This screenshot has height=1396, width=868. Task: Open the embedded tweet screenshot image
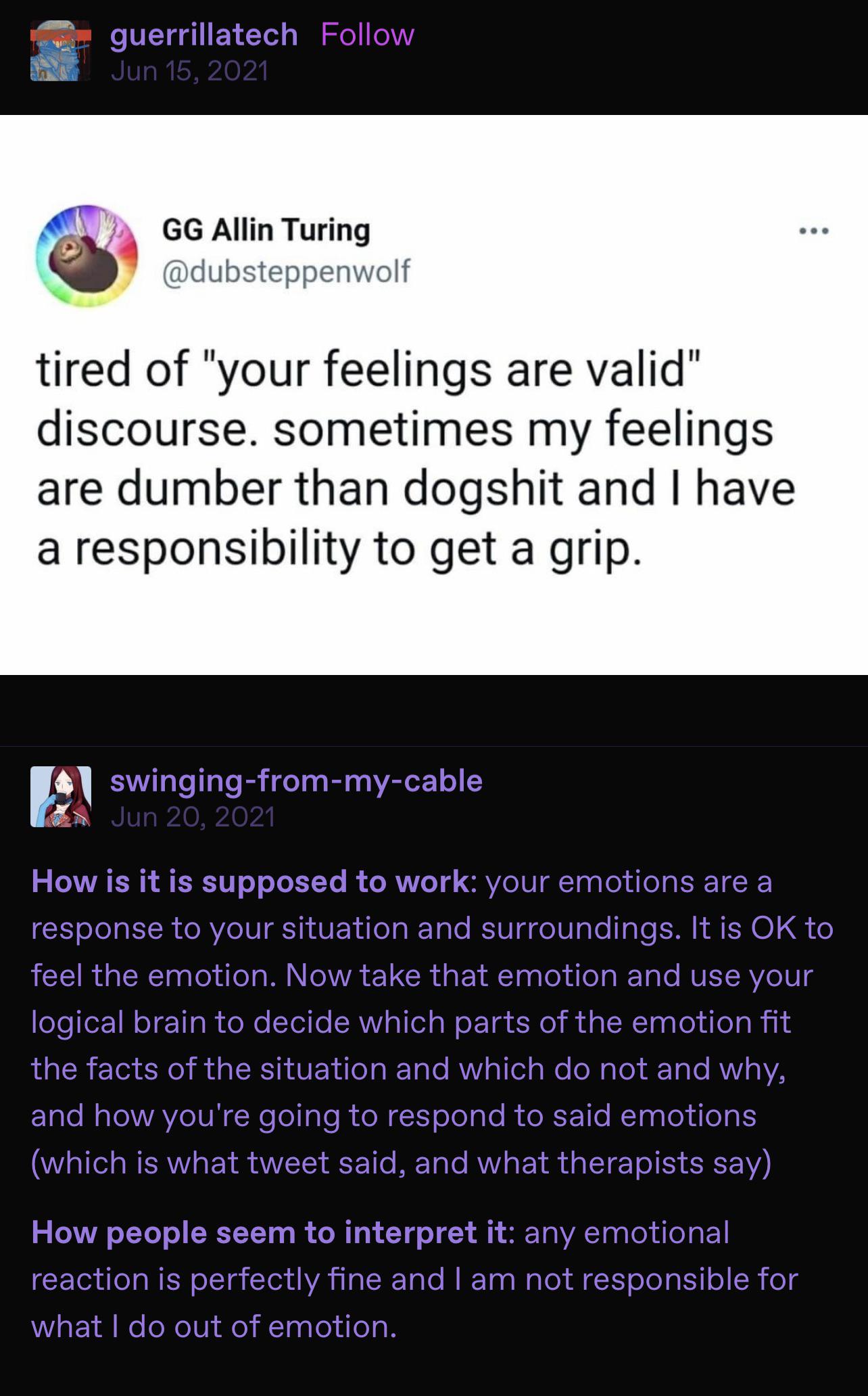[x=434, y=394]
